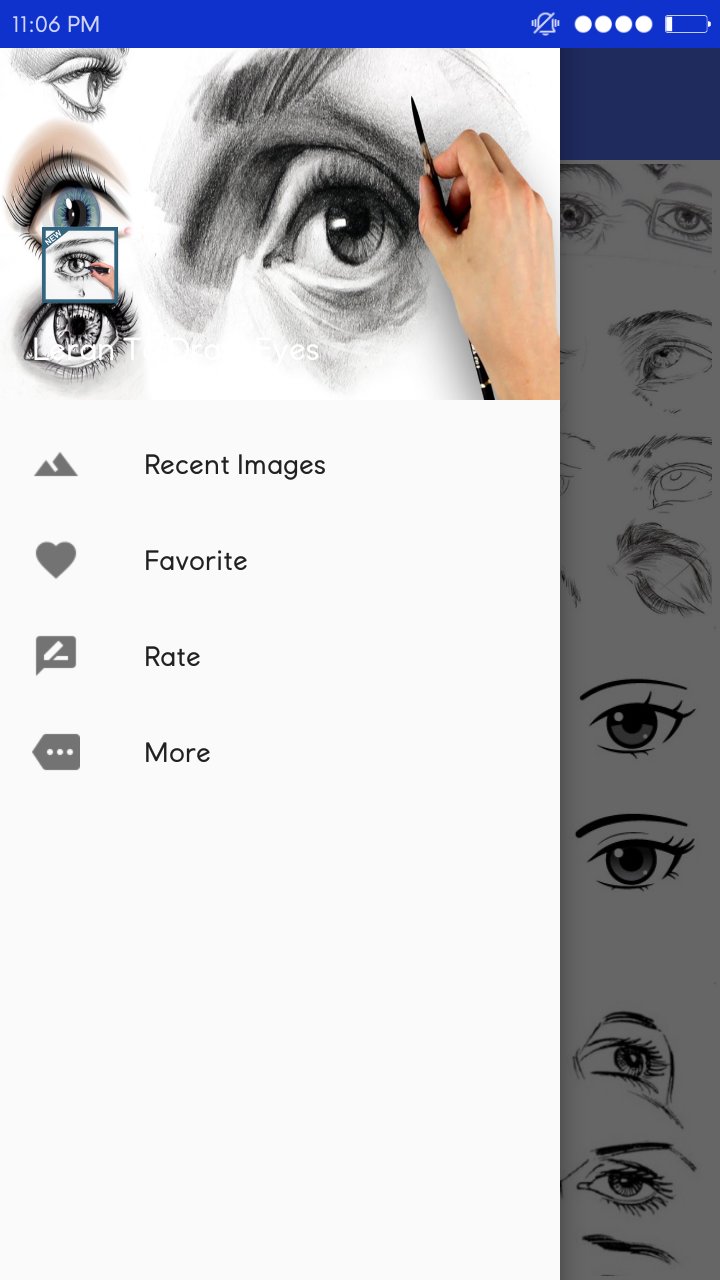The image size is (720, 1280).
Task: Tap the Favorite heart icon
Action: pos(55,560)
